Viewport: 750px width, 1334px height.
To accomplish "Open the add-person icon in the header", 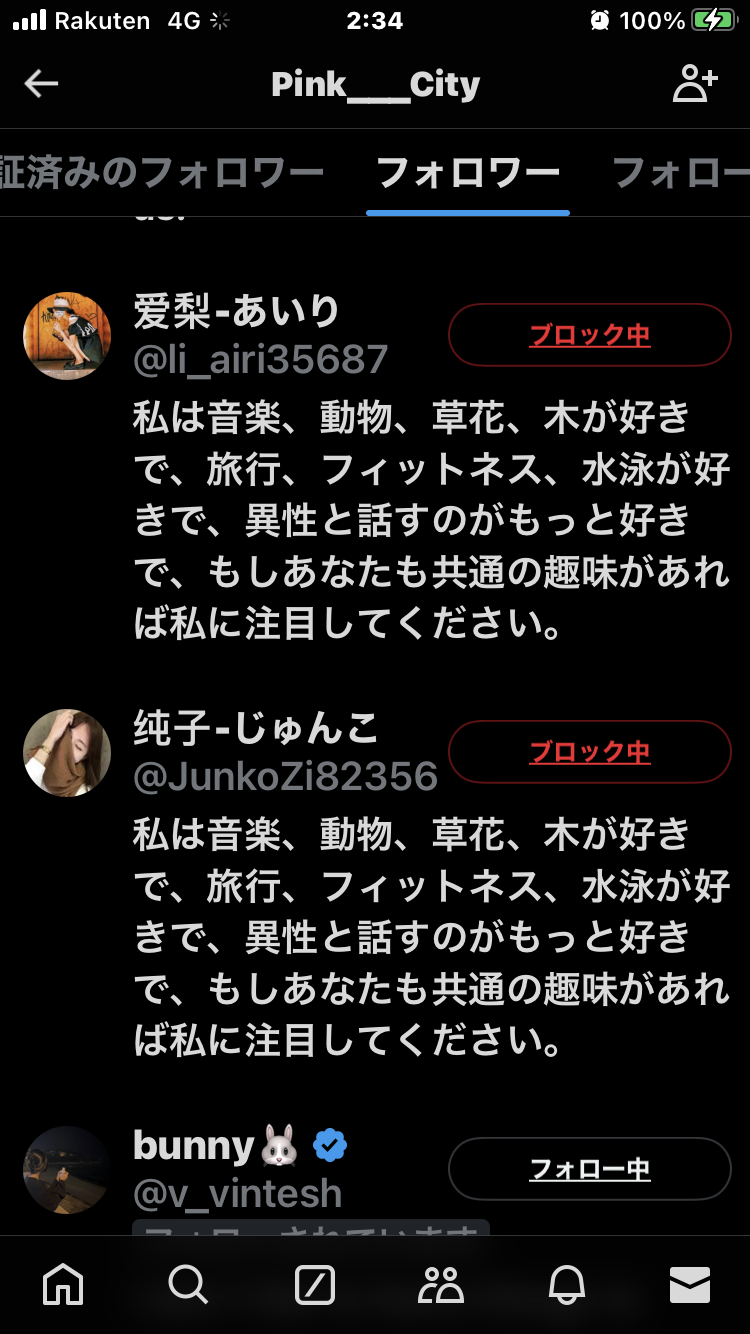I will point(694,85).
